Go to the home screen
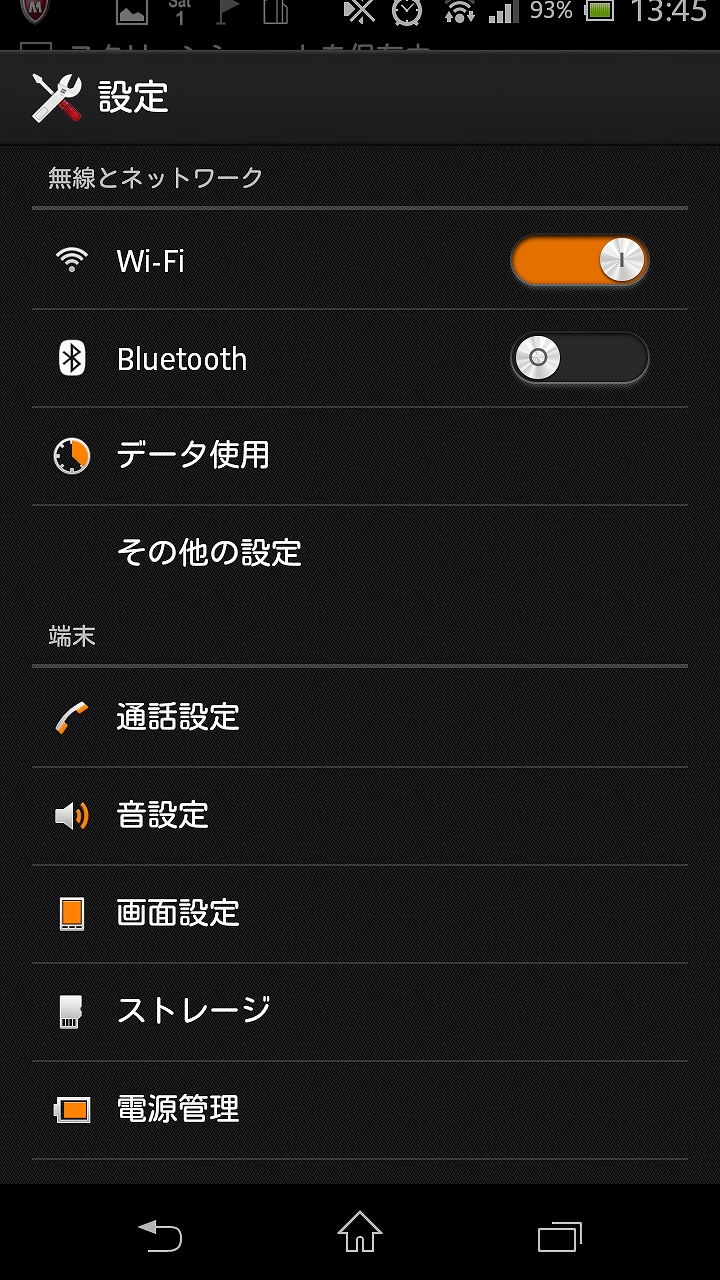The image size is (720, 1280). pos(360,1232)
